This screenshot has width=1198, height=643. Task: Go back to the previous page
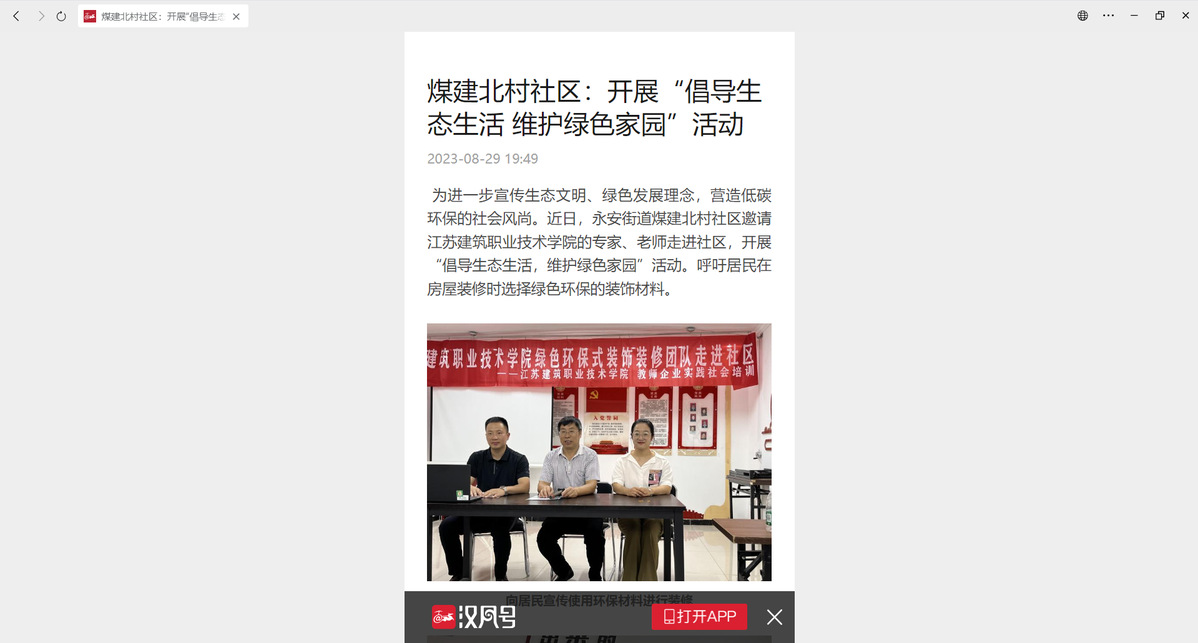pyautogui.click(x=16, y=16)
